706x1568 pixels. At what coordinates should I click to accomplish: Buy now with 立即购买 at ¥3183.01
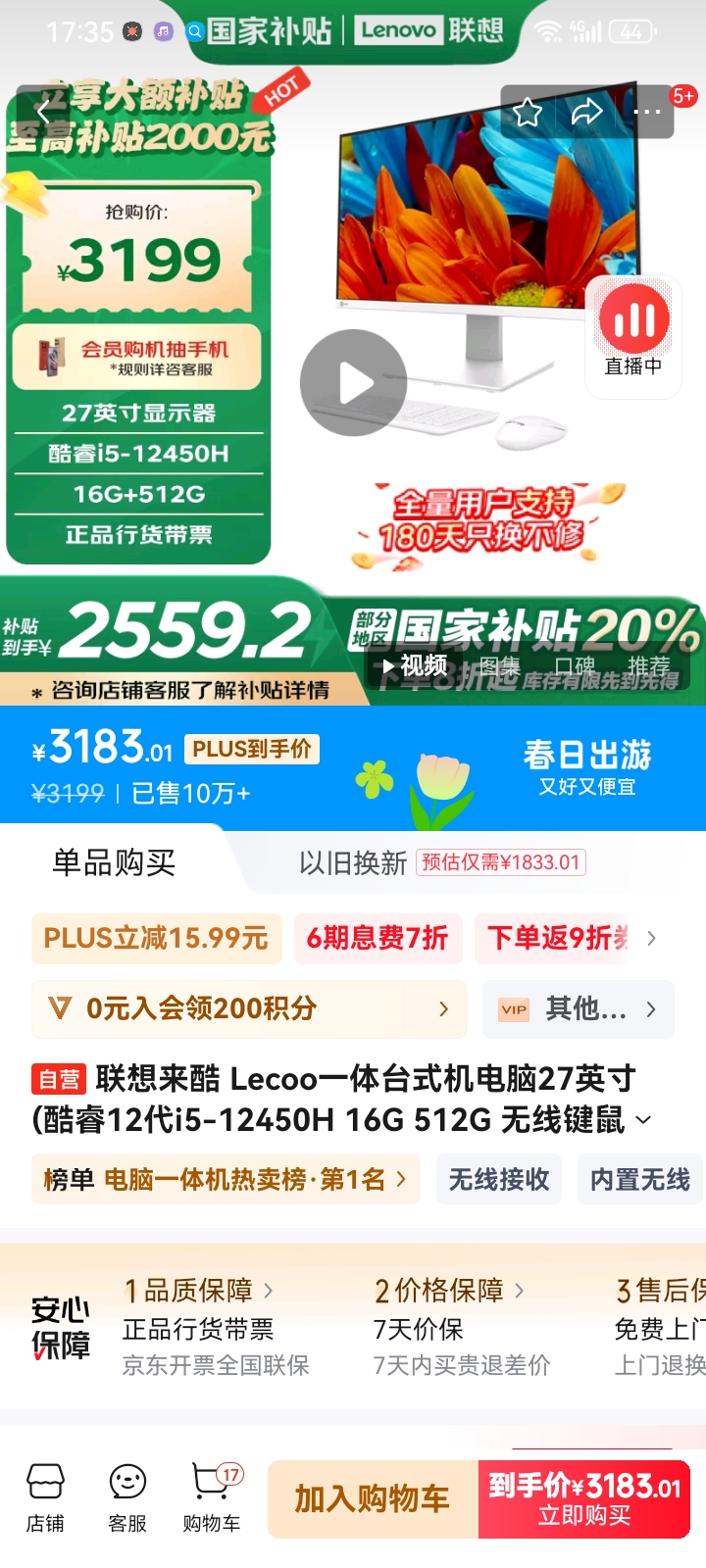point(584,1498)
